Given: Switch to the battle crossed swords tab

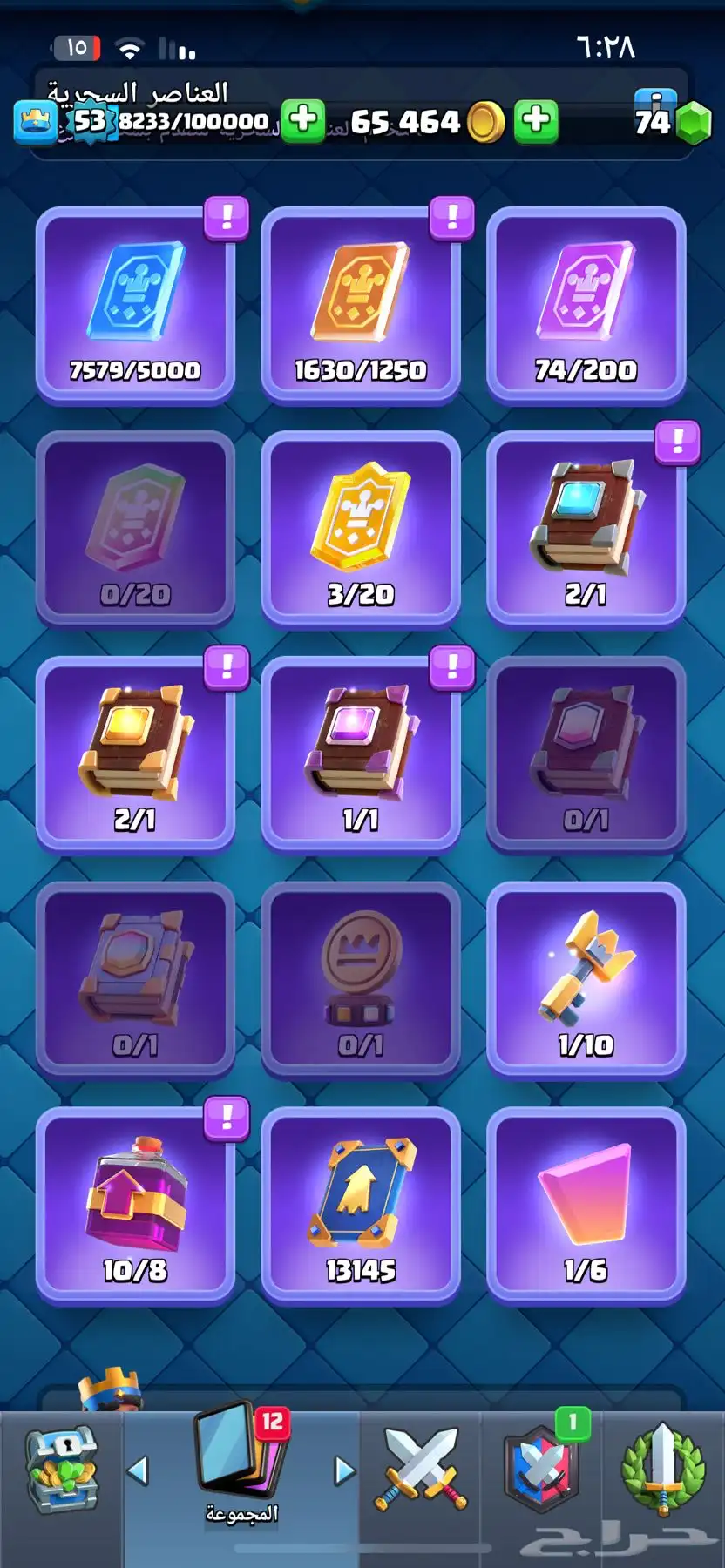Looking at the screenshot, I should (421, 1472).
